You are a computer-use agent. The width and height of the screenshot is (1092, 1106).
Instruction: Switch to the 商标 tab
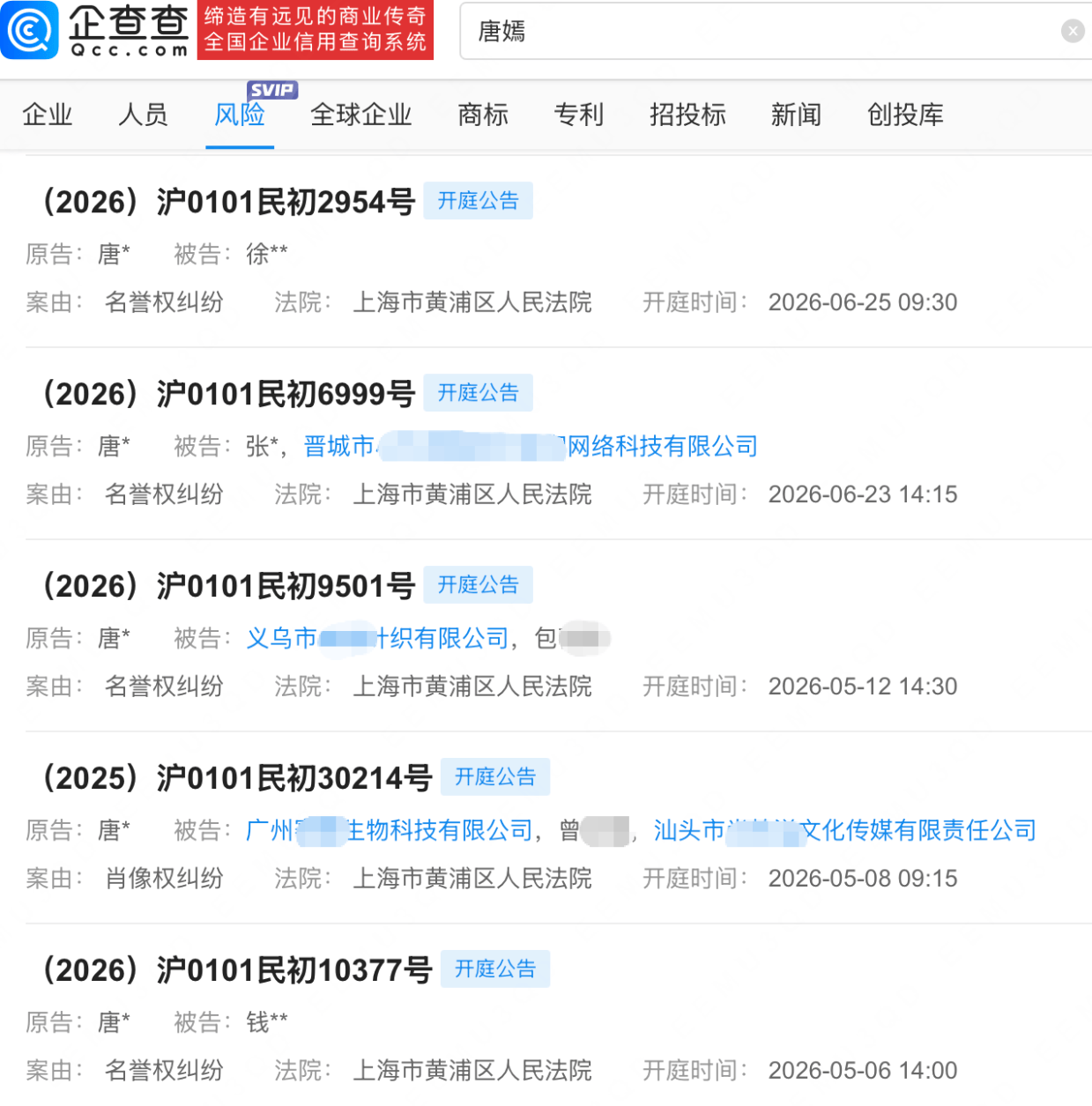(x=482, y=115)
